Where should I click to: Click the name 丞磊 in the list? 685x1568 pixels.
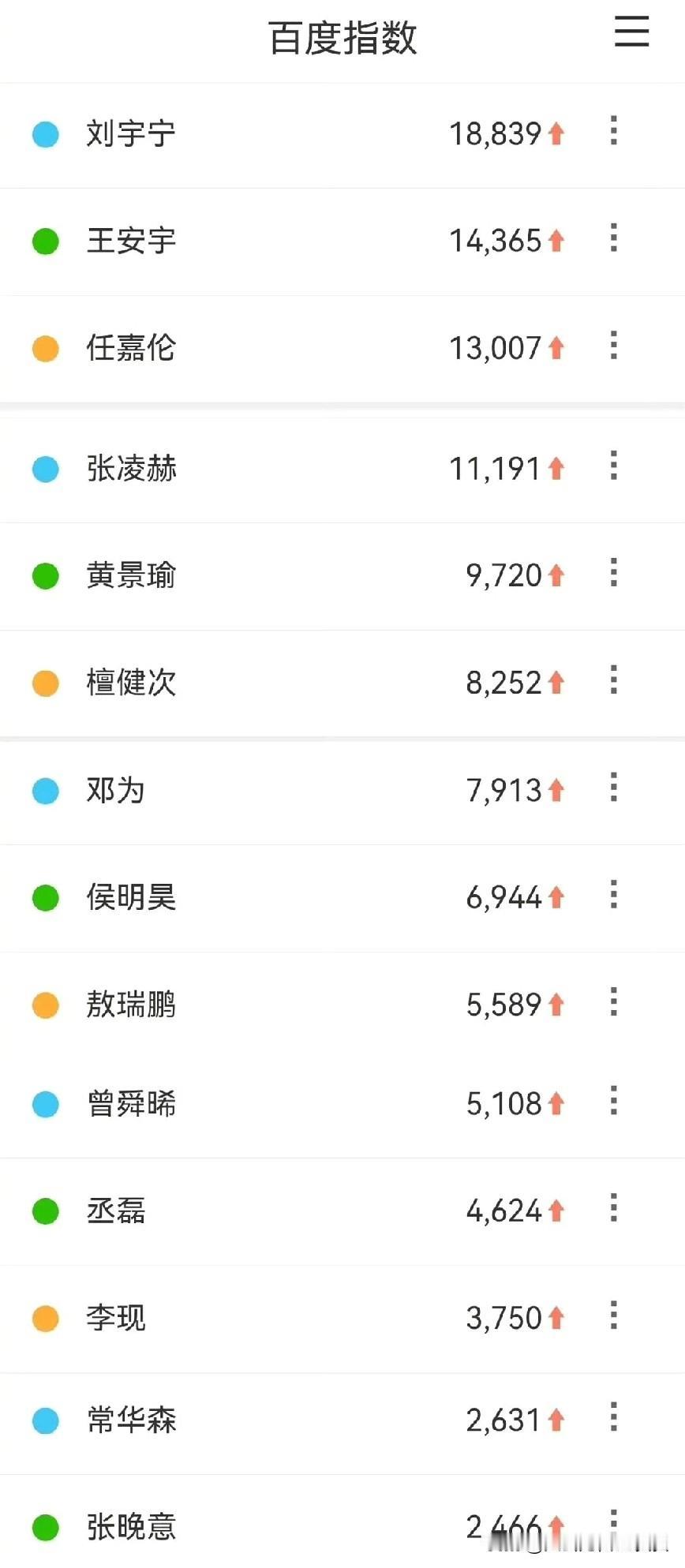[x=114, y=1211]
